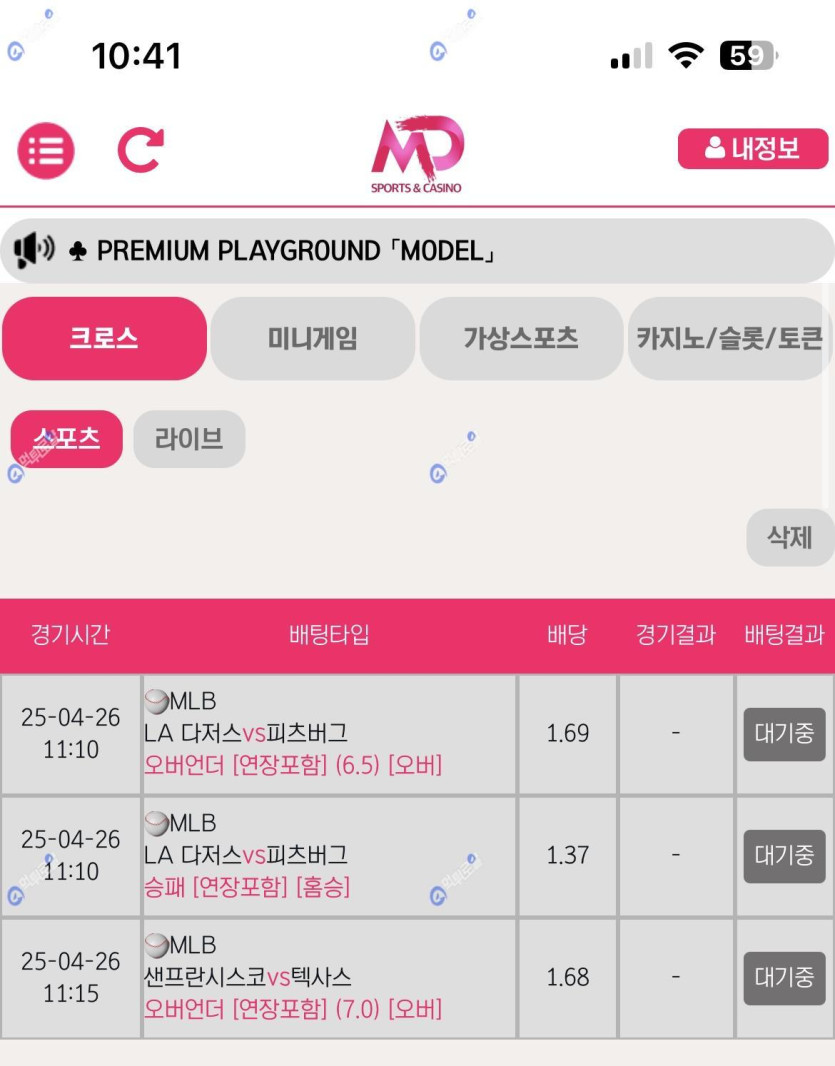Screen dimensions: 835x1066
Task: Open the hamburger menu button
Action: pyautogui.click(x=46, y=151)
